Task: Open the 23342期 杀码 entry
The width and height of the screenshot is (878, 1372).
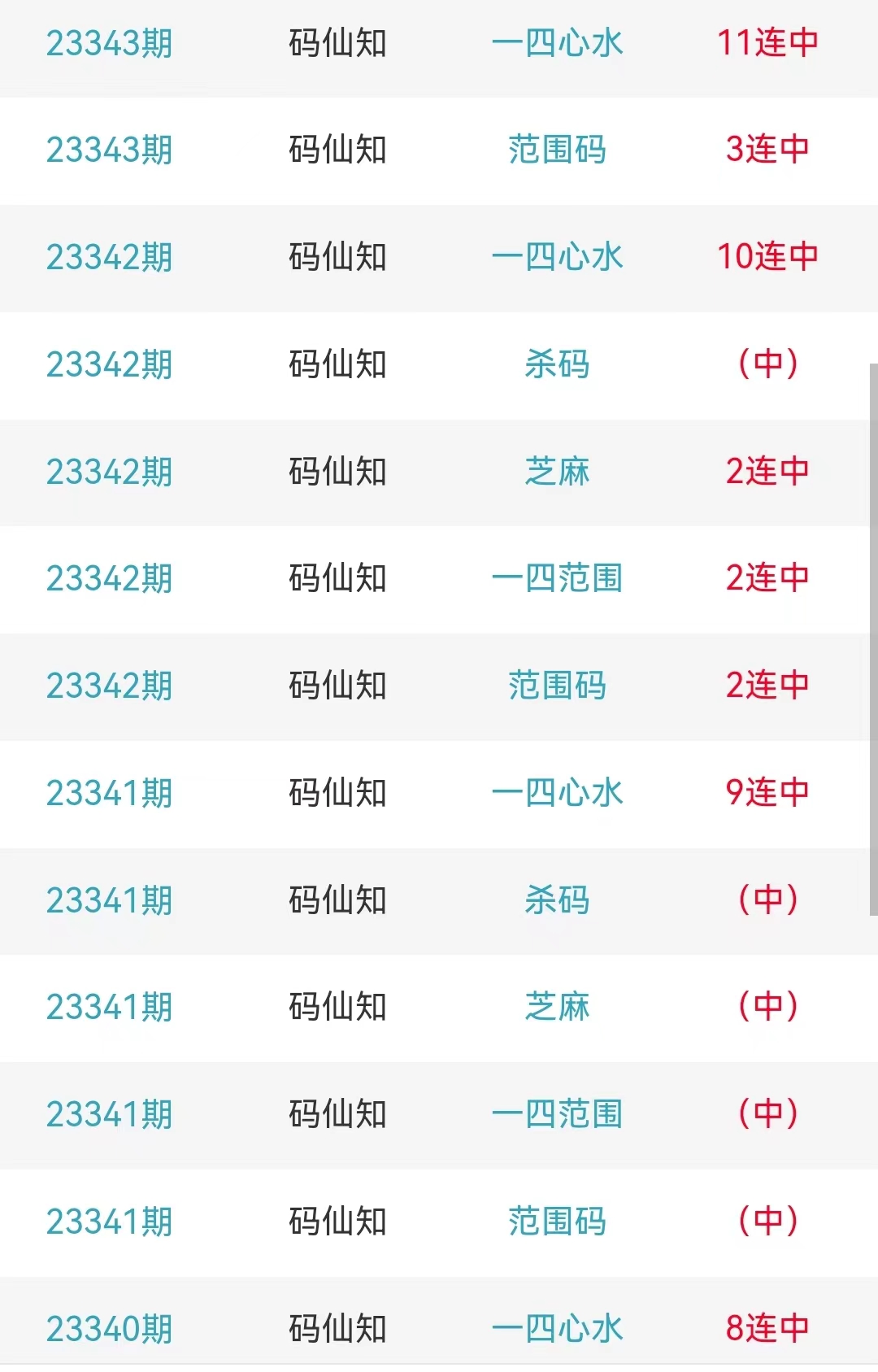Action: coord(558,364)
